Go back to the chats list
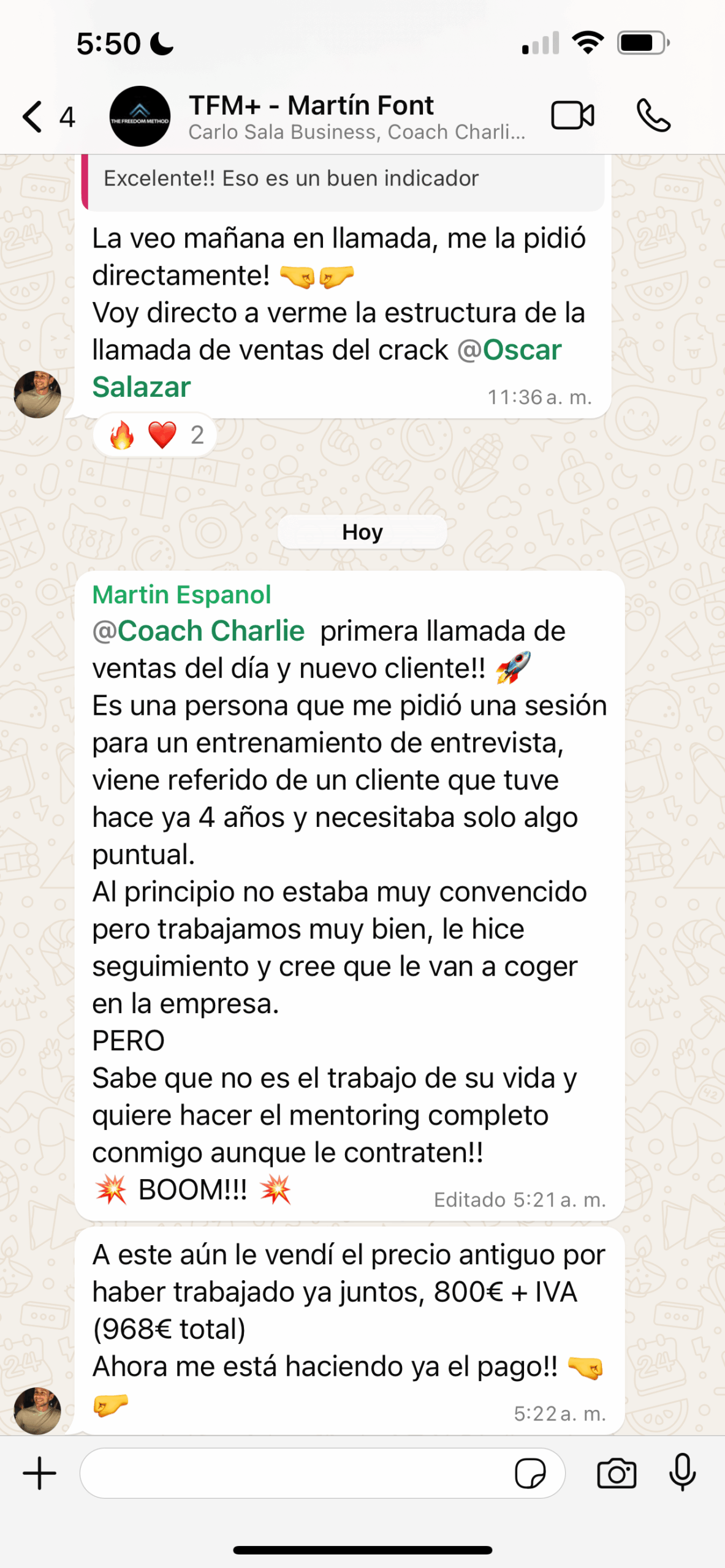 pyautogui.click(x=33, y=116)
